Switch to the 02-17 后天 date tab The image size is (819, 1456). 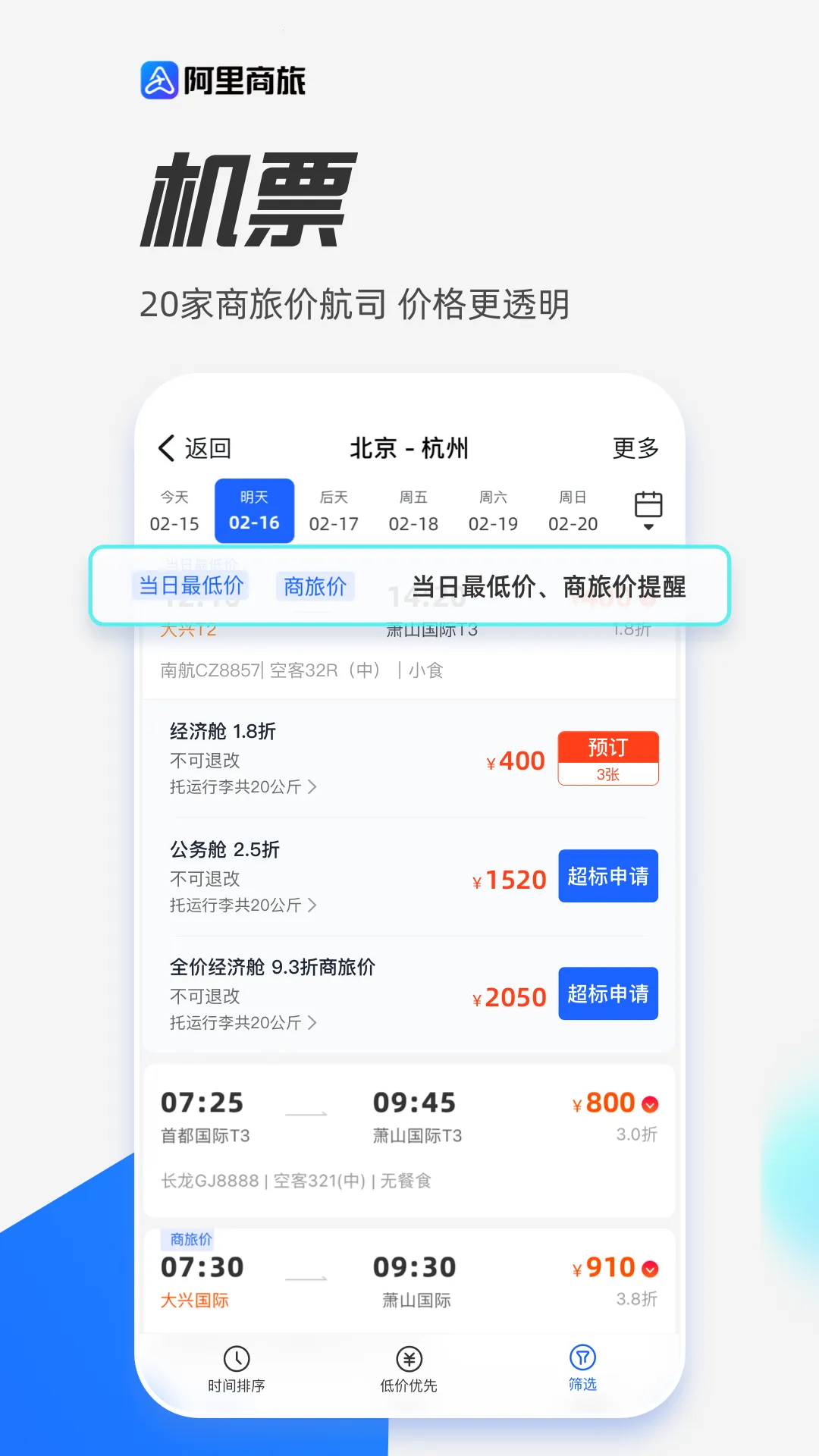334,510
